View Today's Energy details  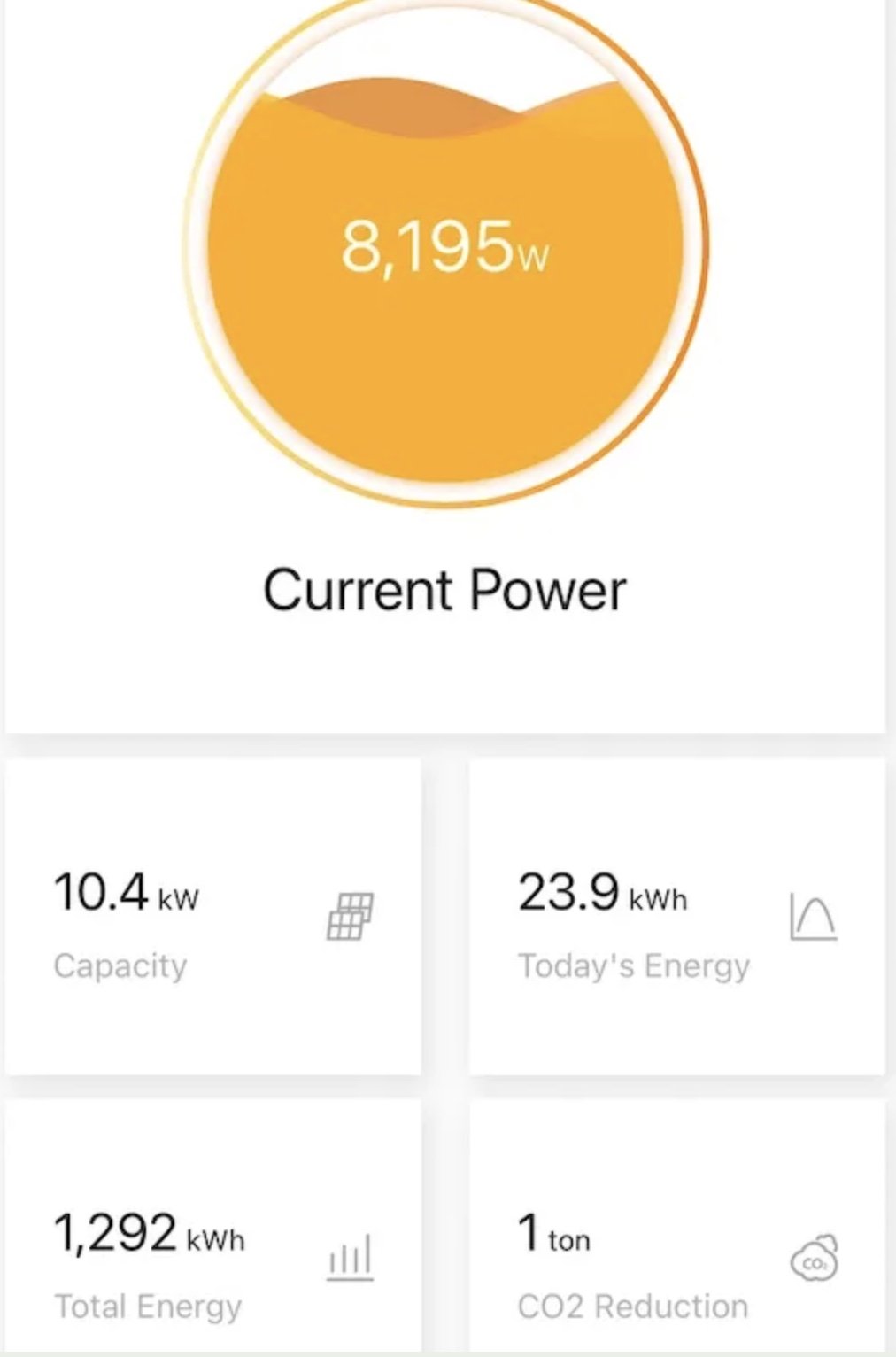click(x=677, y=918)
